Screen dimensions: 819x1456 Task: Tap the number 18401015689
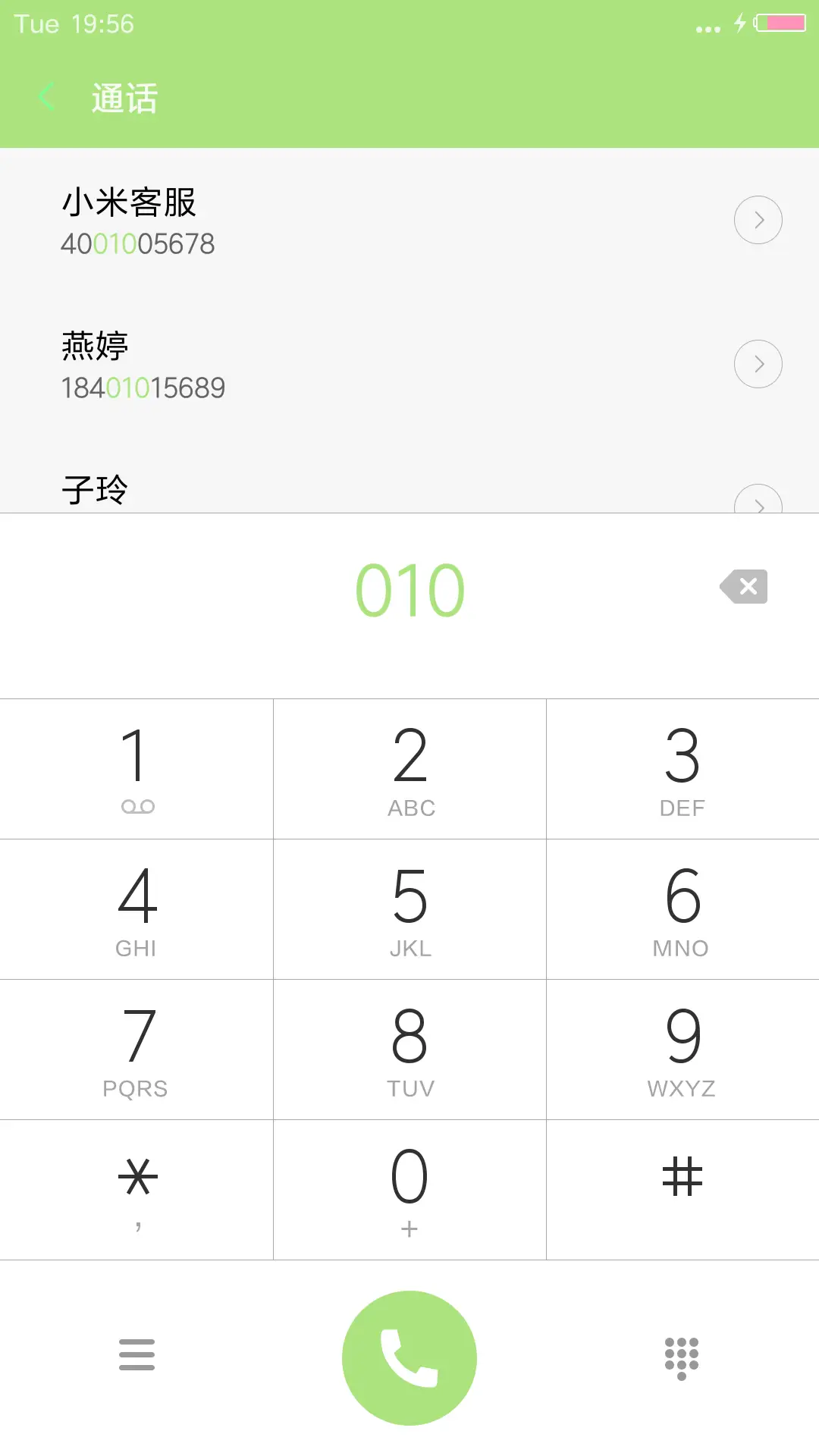tap(143, 387)
